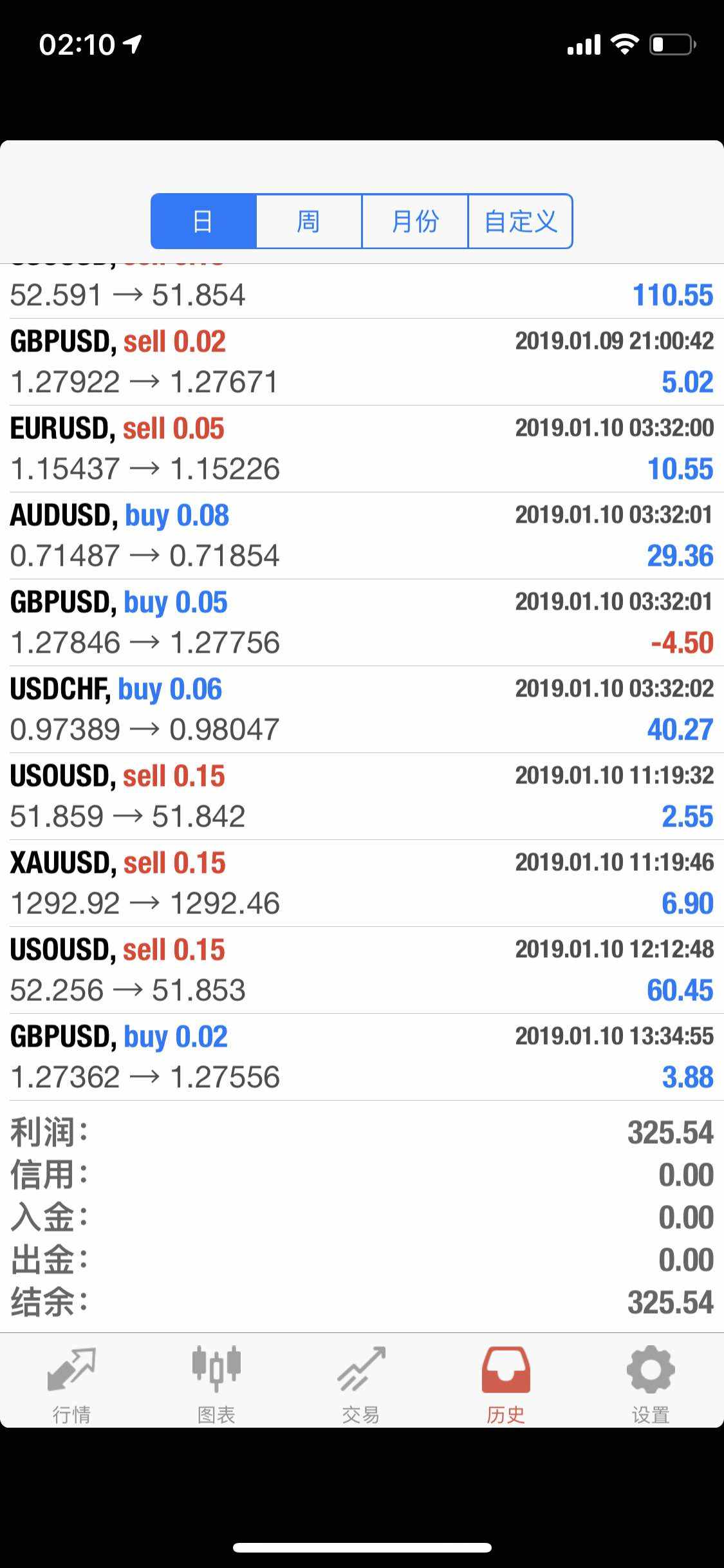View details of AUDUSD buy 0.08
The height and width of the screenshot is (1568, 724).
[362, 536]
